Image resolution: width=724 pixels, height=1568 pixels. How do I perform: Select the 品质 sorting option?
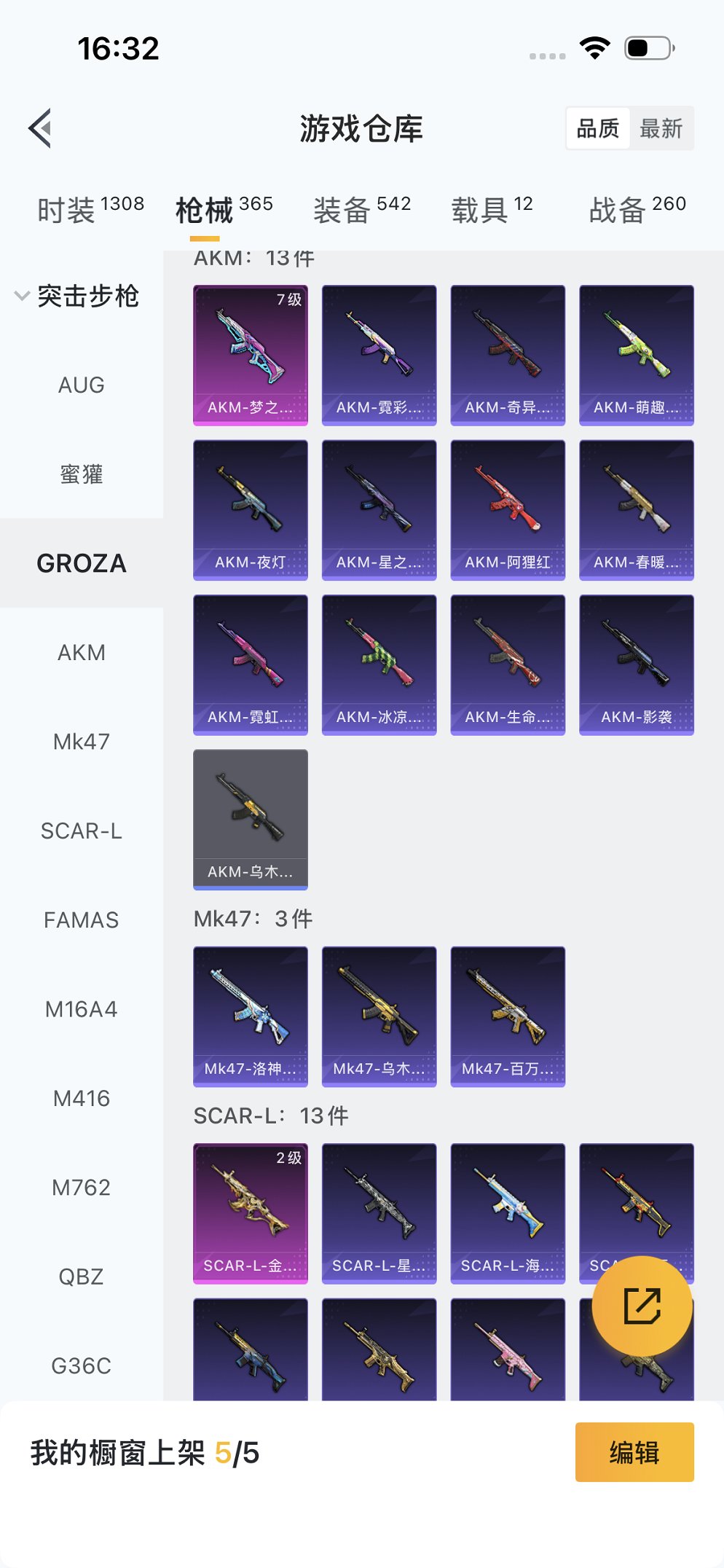tap(597, 128)
